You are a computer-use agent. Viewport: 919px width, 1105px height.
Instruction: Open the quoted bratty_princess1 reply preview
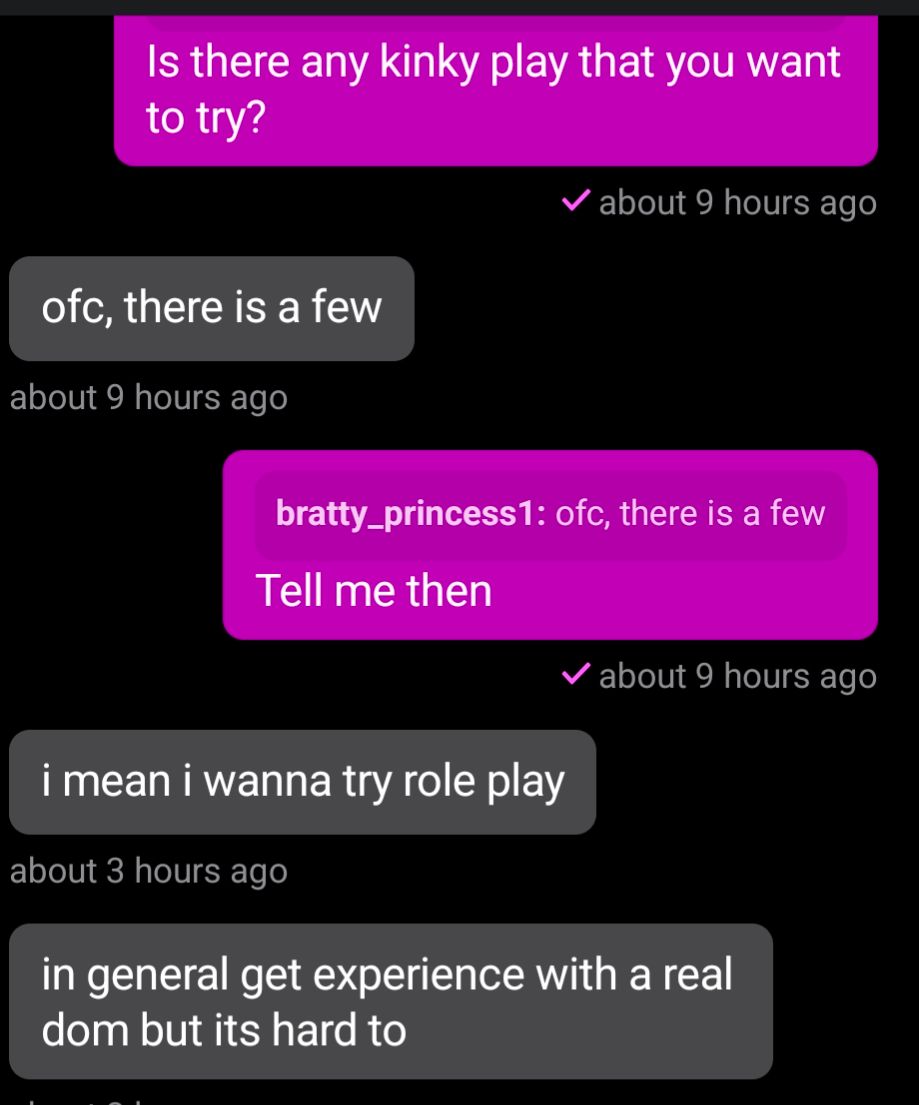[550, 514]
